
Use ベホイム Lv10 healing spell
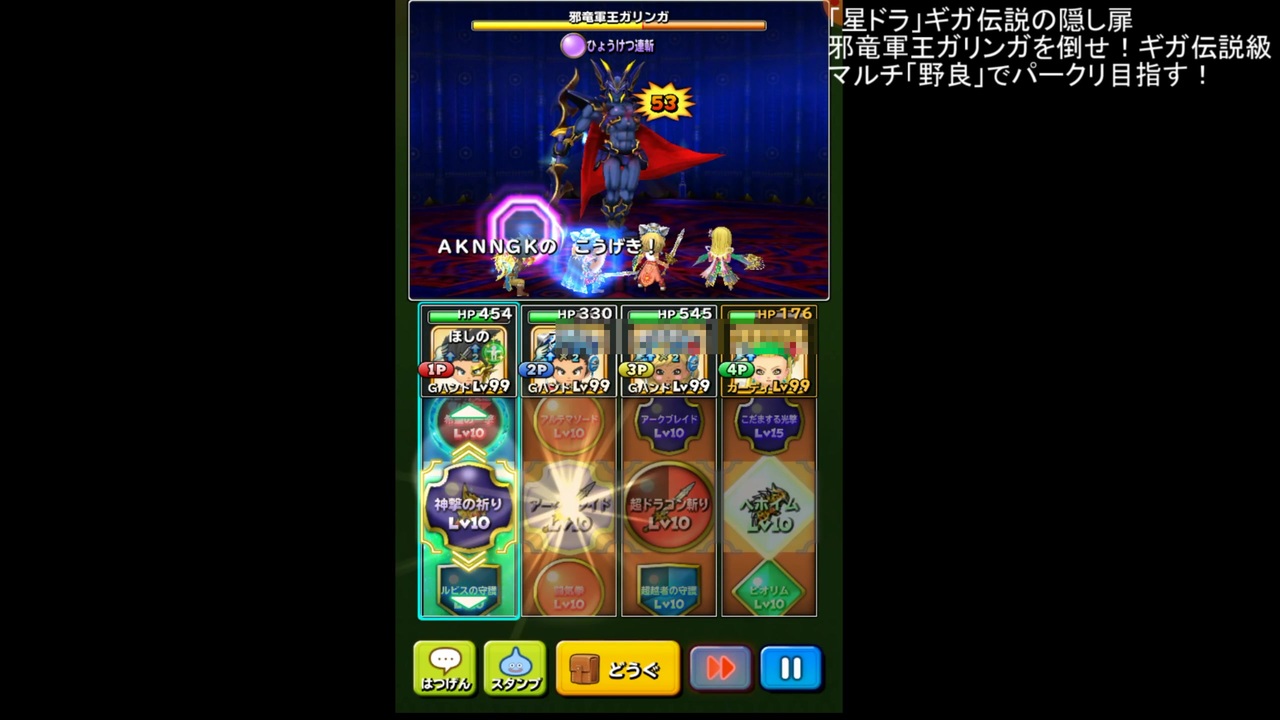point(769,510)
